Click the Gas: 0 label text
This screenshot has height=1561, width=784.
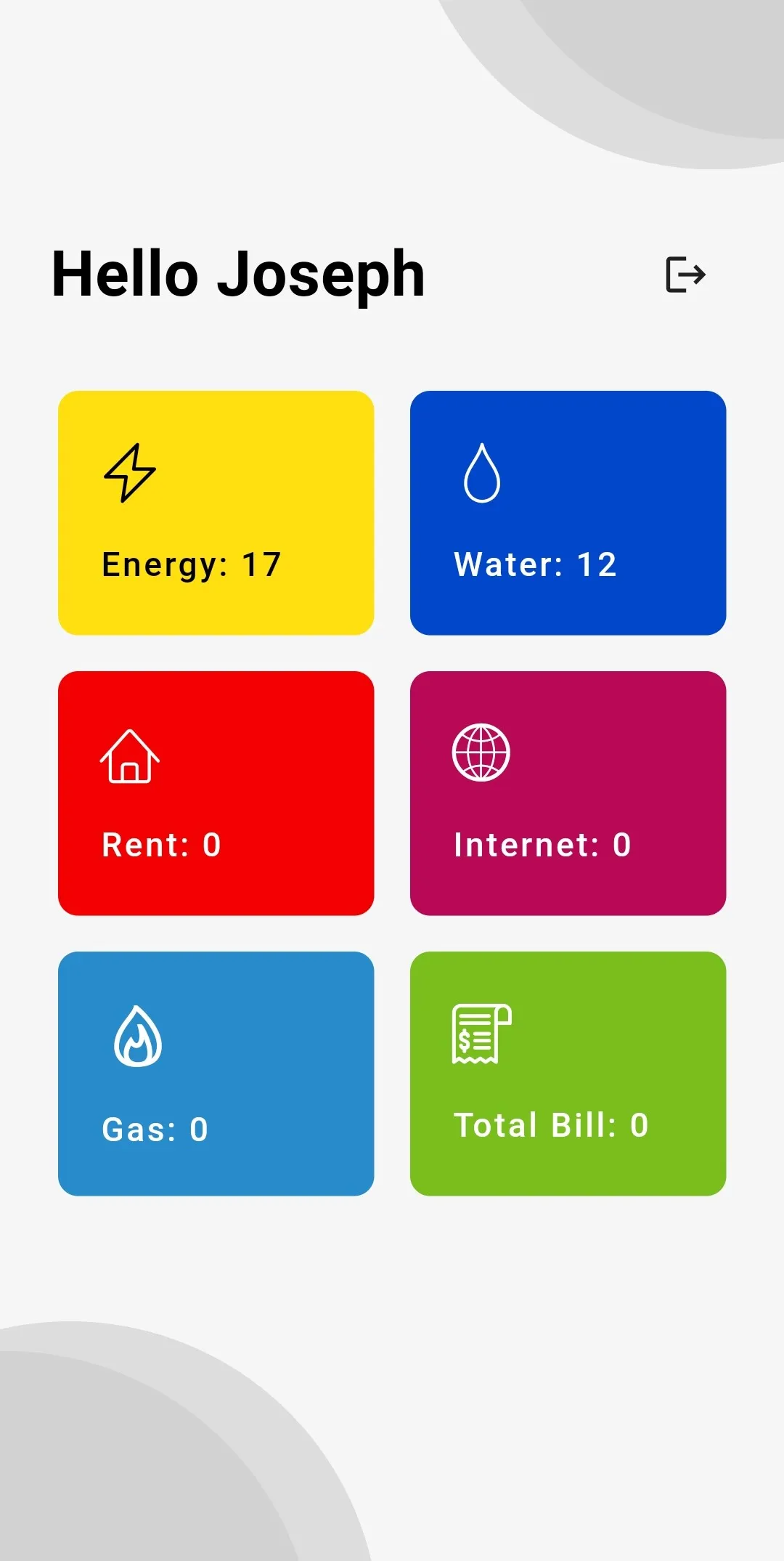[x=154, y=1129]
